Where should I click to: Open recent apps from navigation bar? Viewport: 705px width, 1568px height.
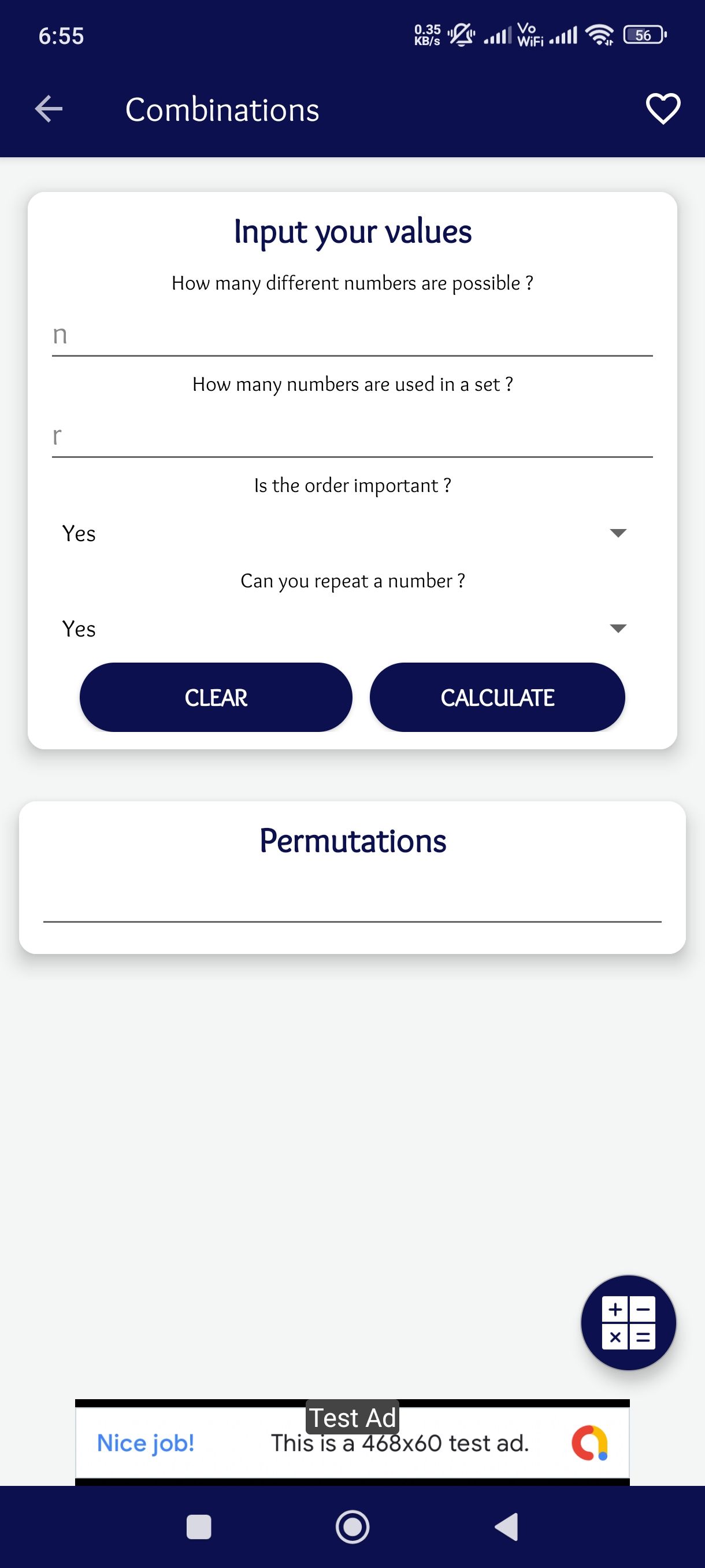tap(199, 1526)
